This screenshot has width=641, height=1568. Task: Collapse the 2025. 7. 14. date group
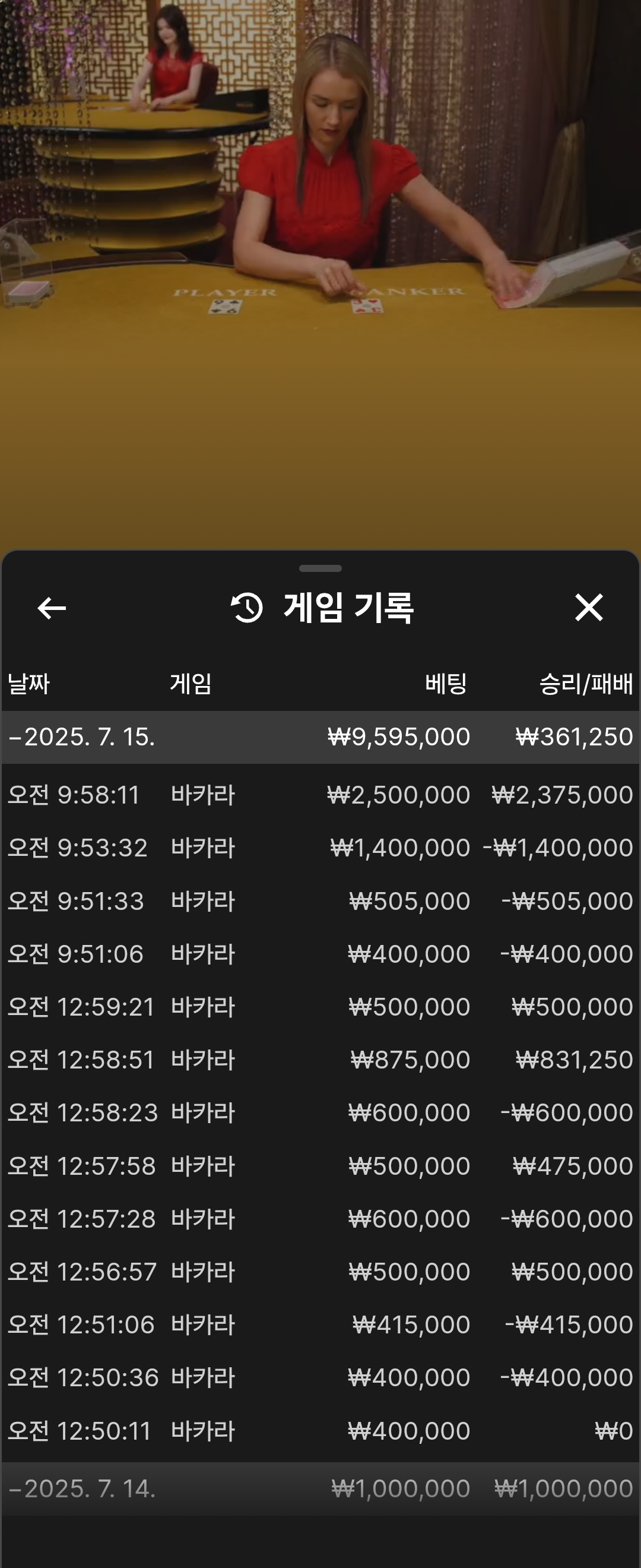coord(82,1488)
